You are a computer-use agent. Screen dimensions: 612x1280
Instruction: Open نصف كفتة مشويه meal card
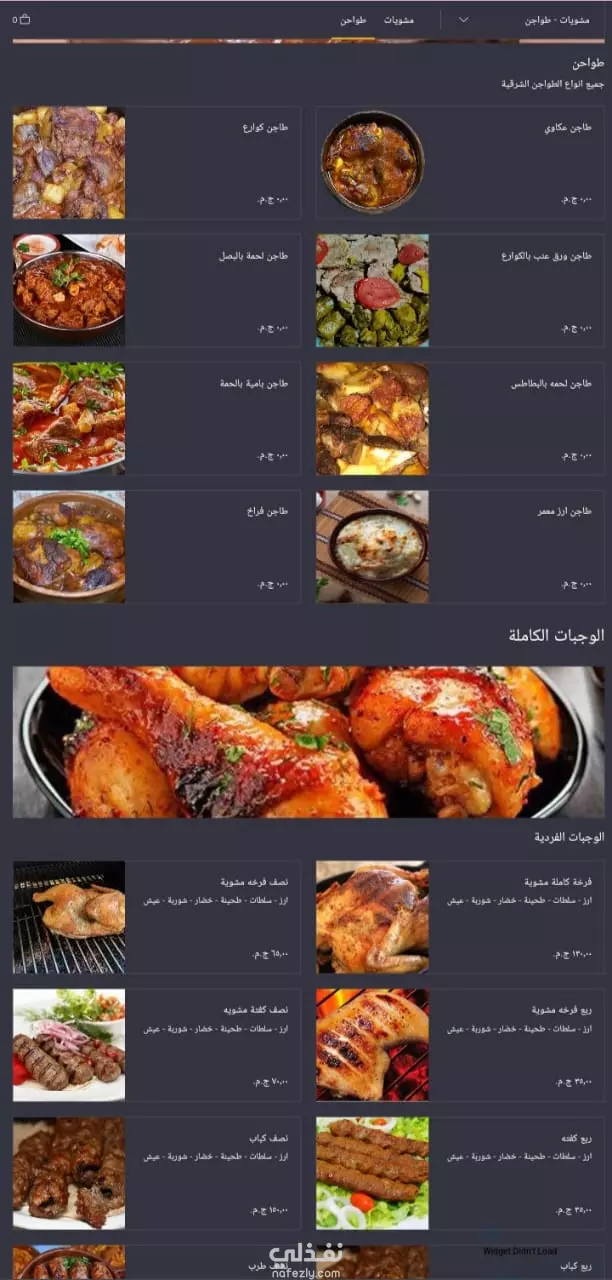(157, 1046)
